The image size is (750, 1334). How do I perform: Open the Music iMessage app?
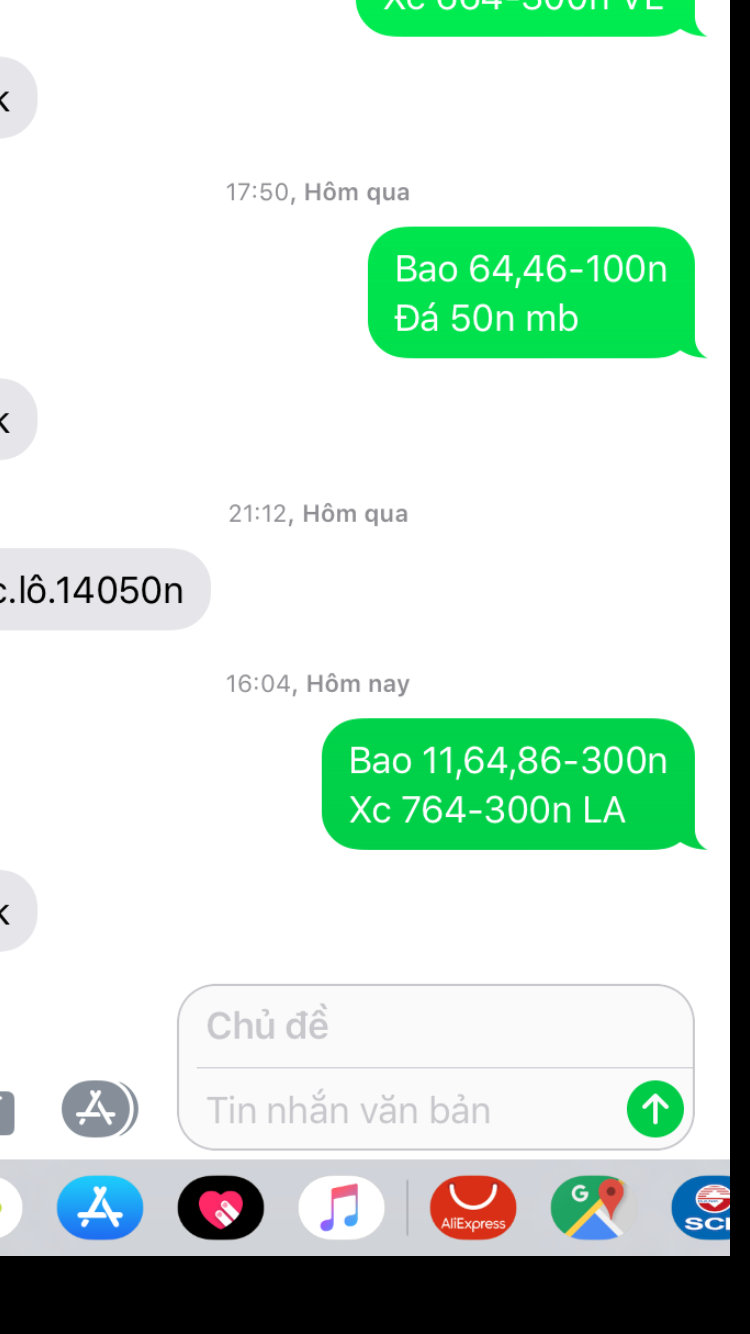tap(342, 1208)
